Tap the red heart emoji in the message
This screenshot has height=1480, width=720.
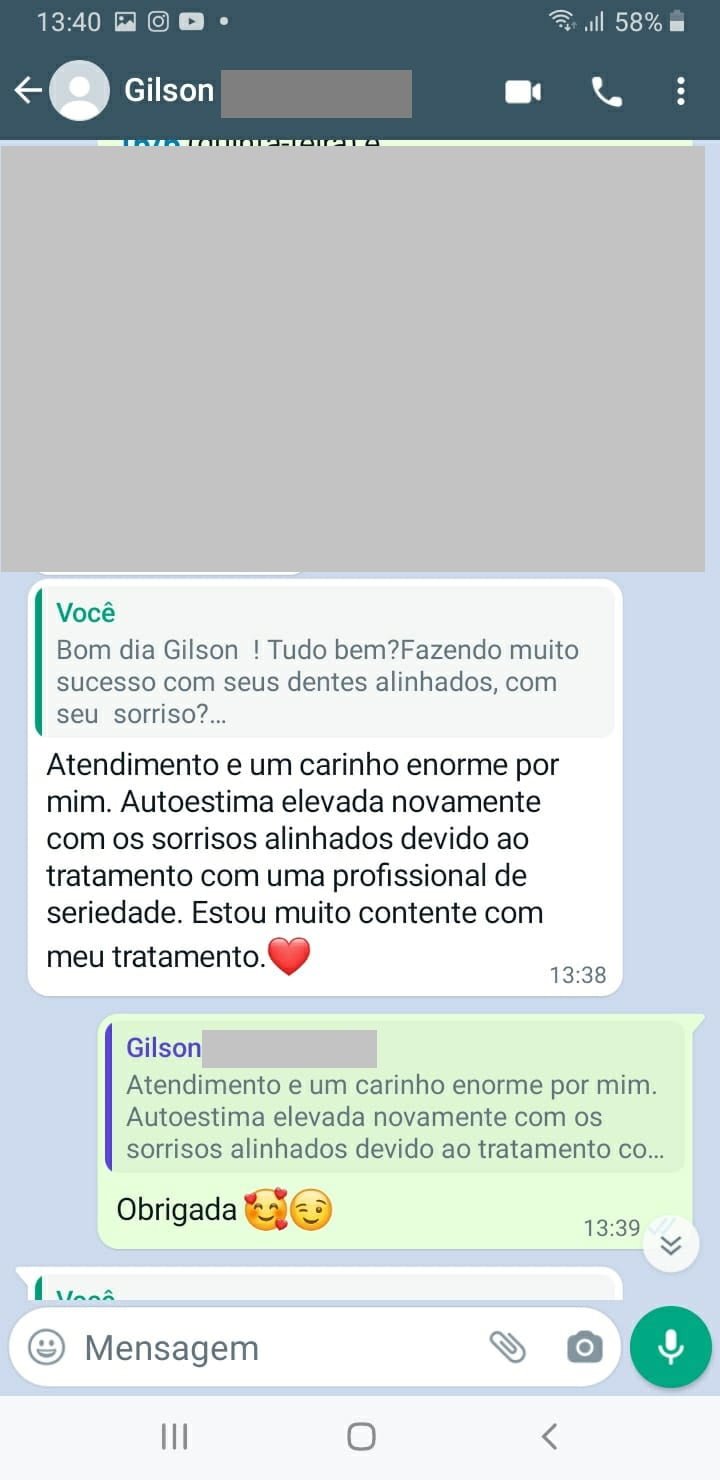290,955
